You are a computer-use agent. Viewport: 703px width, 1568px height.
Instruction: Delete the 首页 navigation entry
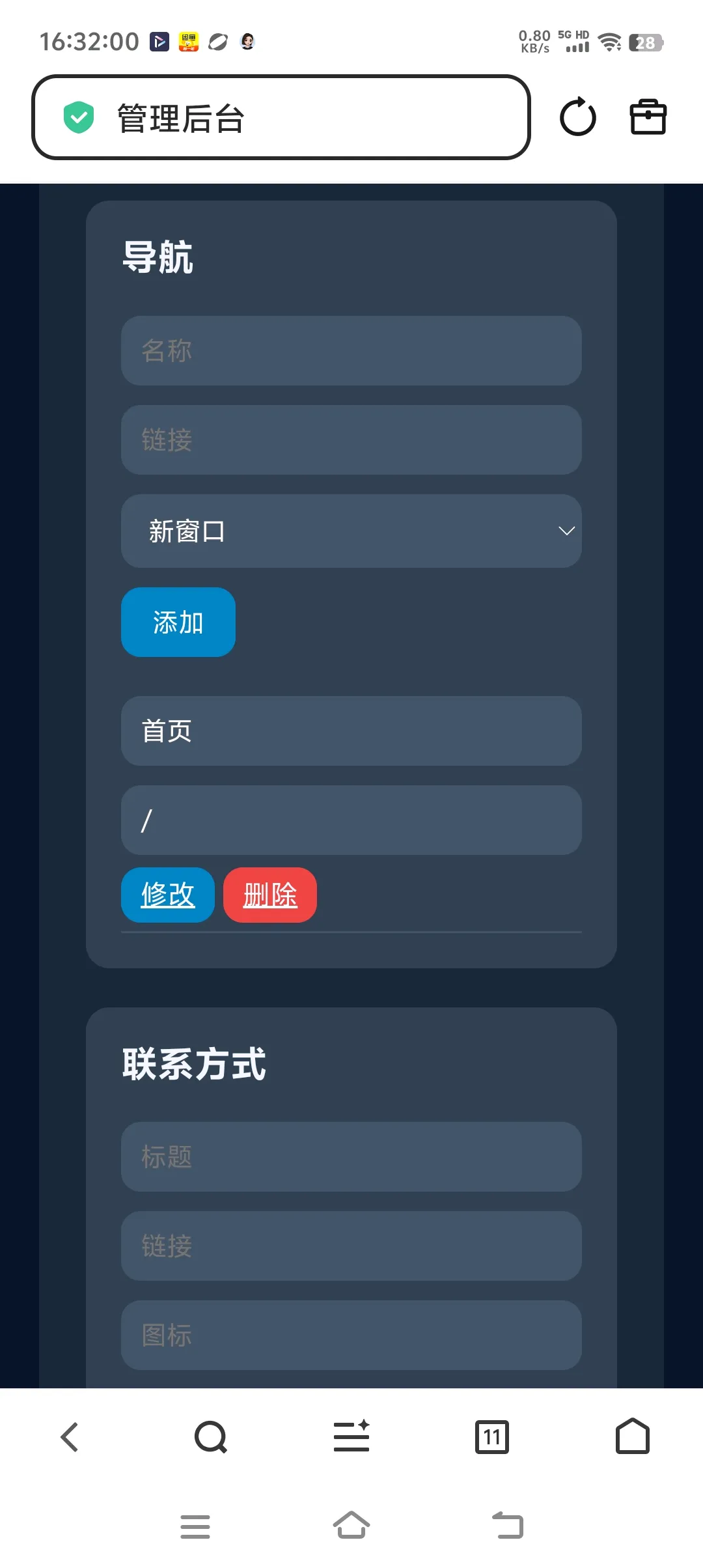point(270,895)
